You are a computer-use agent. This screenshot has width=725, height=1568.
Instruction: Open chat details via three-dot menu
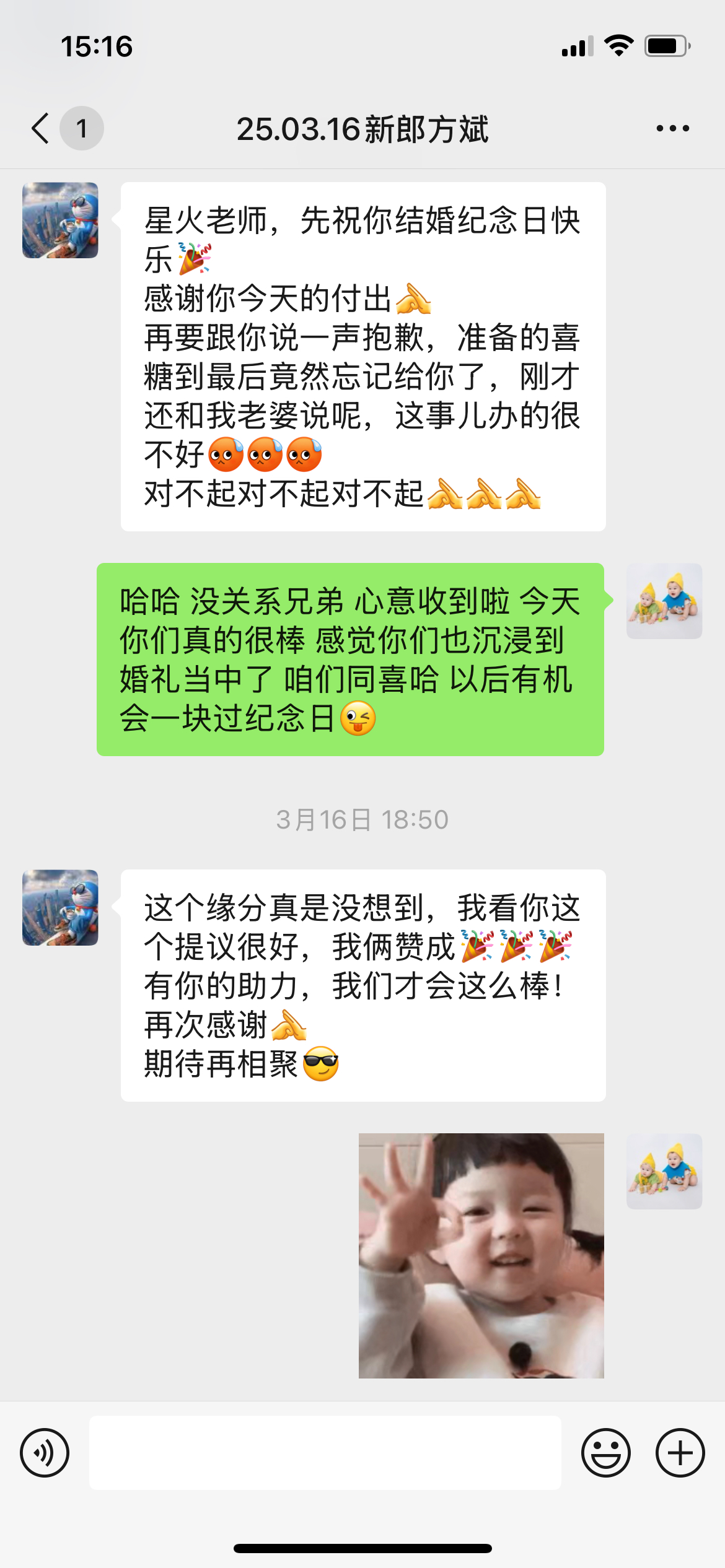point(672,129)
